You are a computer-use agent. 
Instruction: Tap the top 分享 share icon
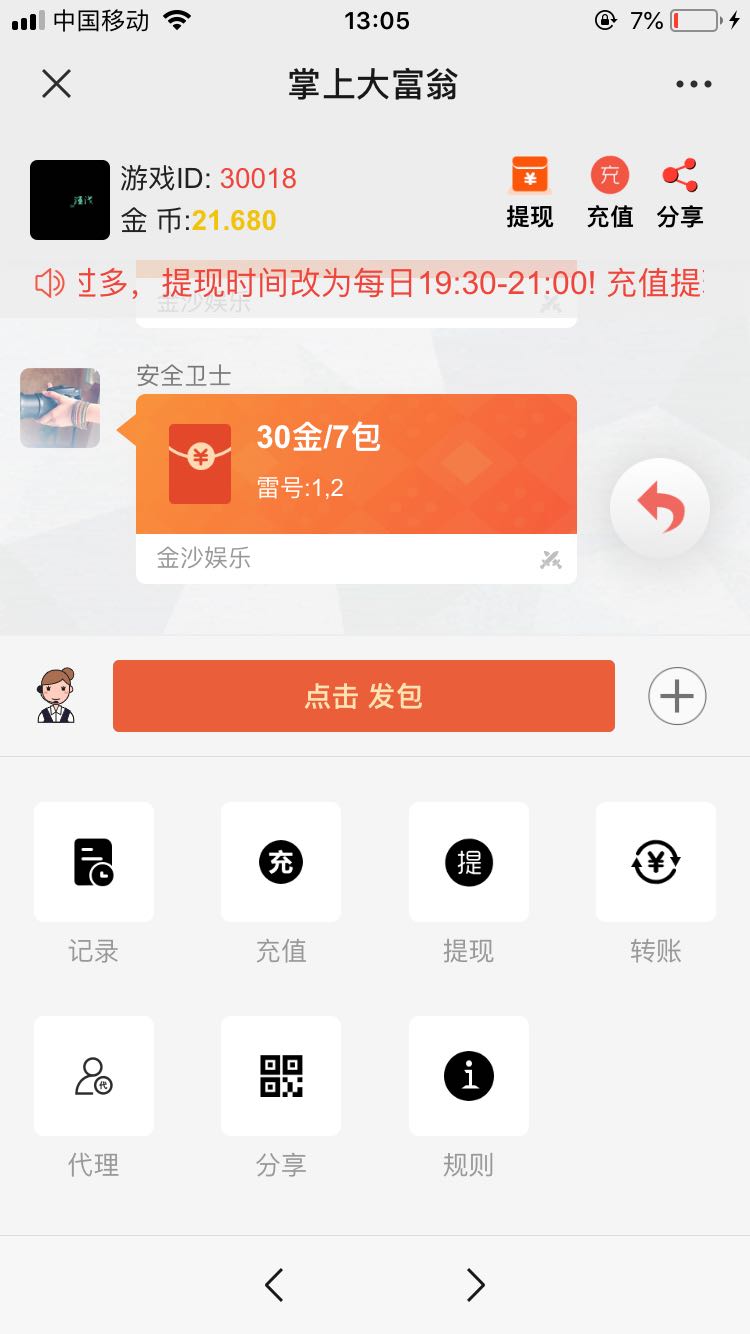(680, 193)
